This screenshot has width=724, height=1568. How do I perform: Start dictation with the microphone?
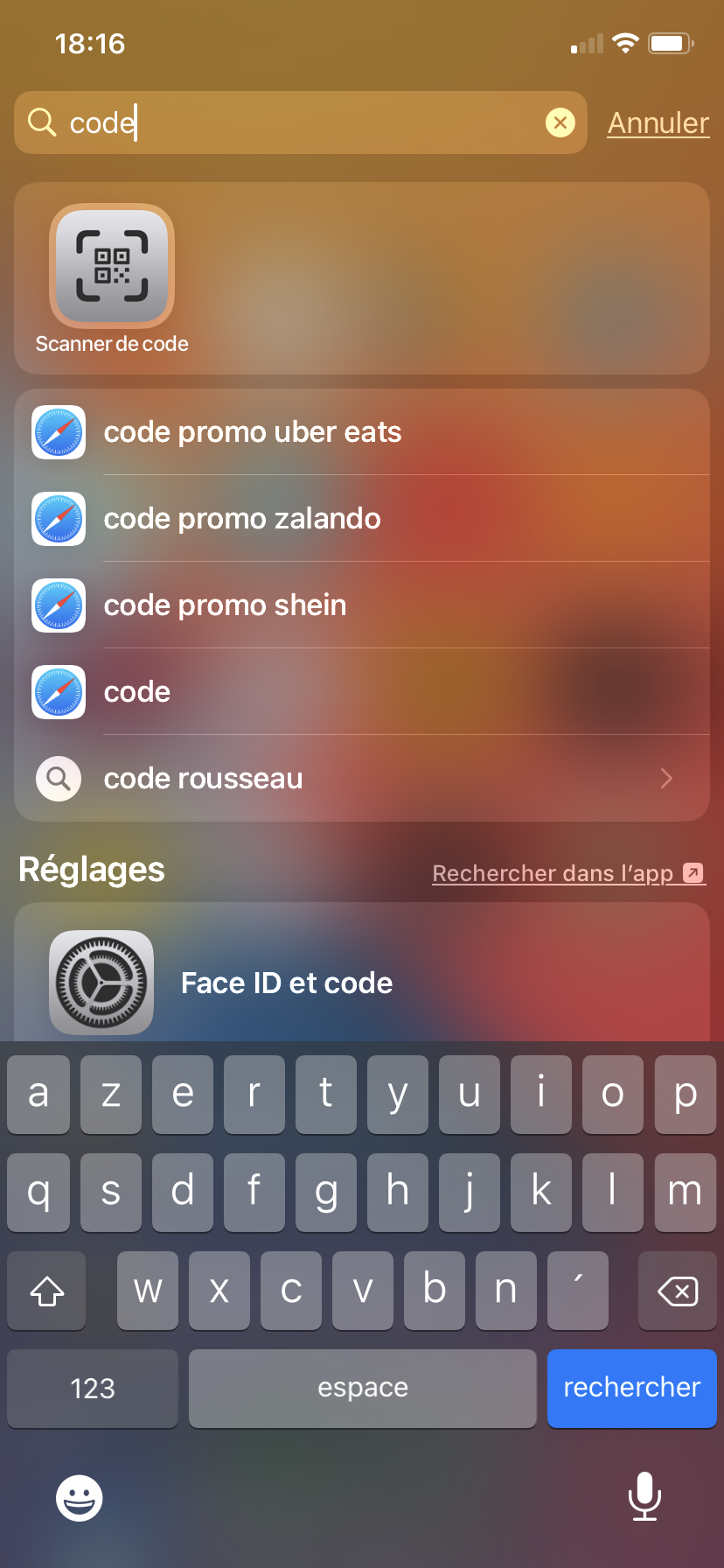click(644, 1496)
